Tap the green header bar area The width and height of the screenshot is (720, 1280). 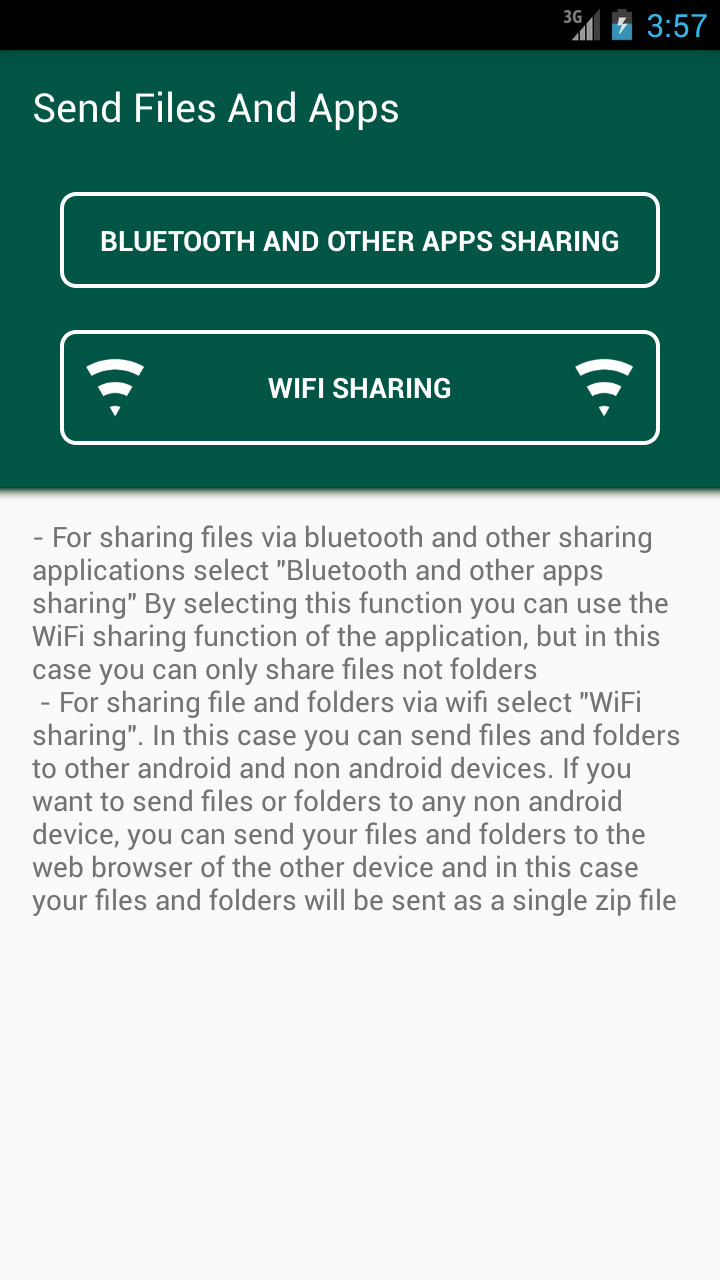(360, 160)
